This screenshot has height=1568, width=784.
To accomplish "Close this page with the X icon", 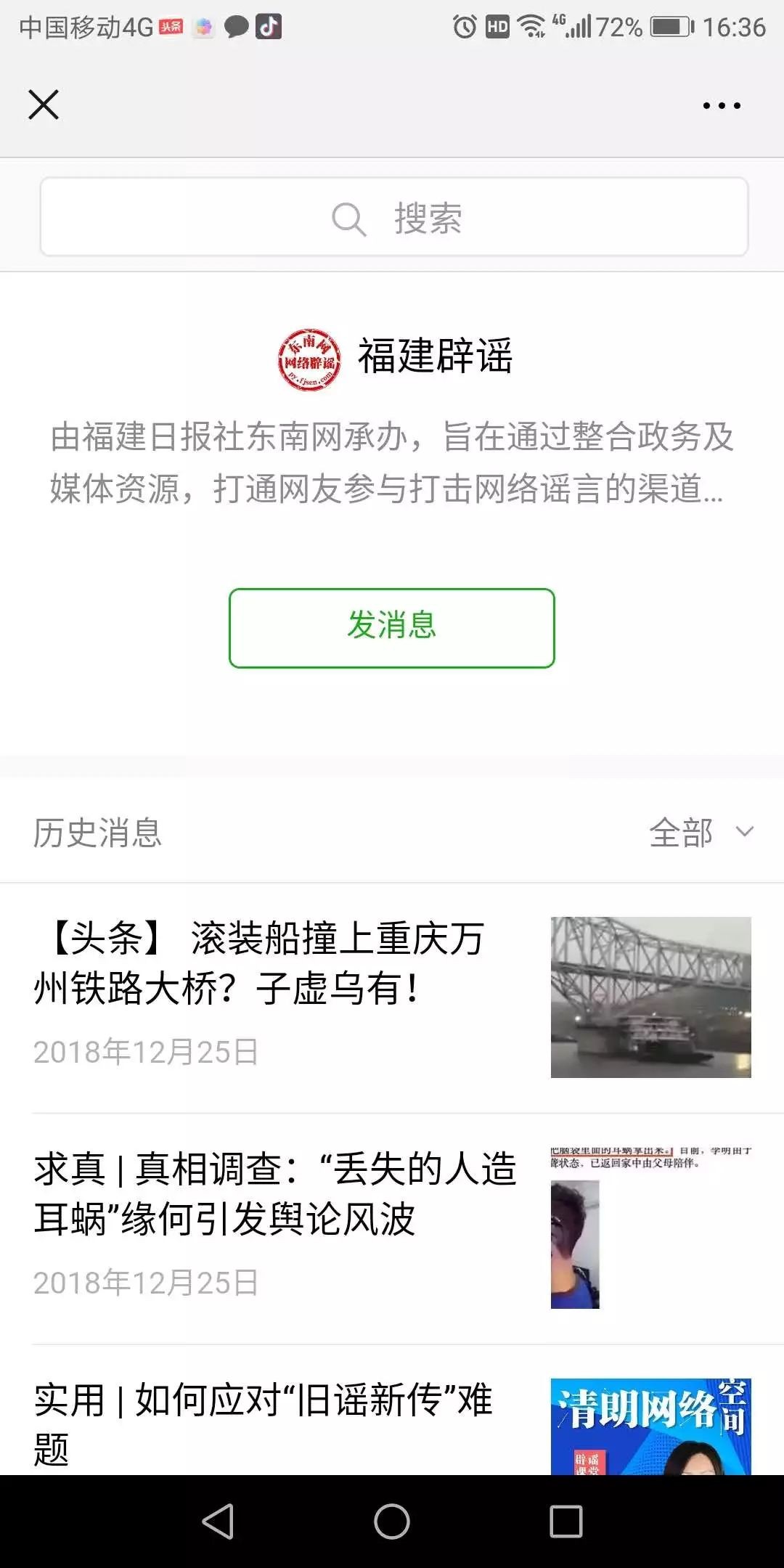I will point(44,105).
